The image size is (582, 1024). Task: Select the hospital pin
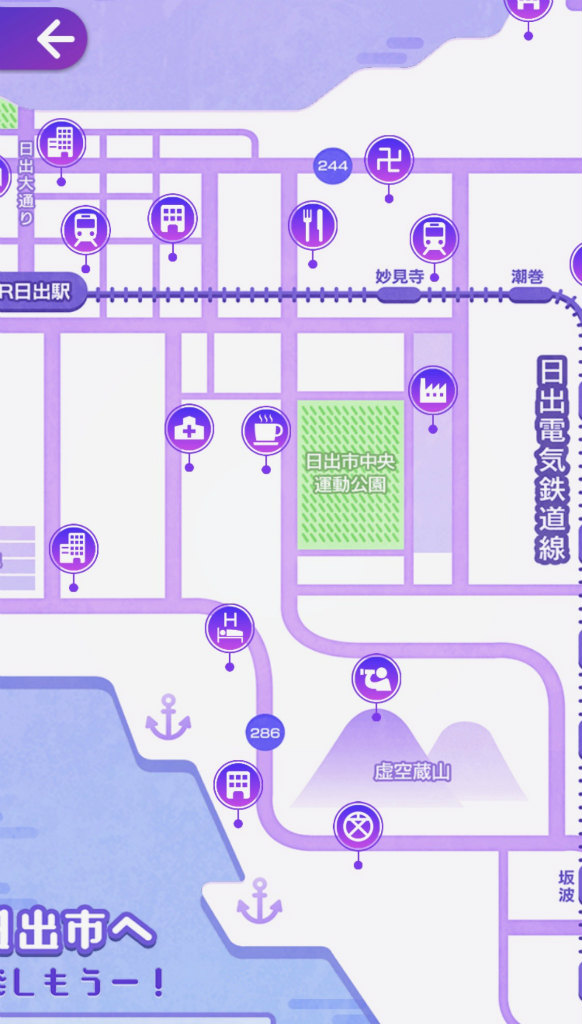(189, 428)
